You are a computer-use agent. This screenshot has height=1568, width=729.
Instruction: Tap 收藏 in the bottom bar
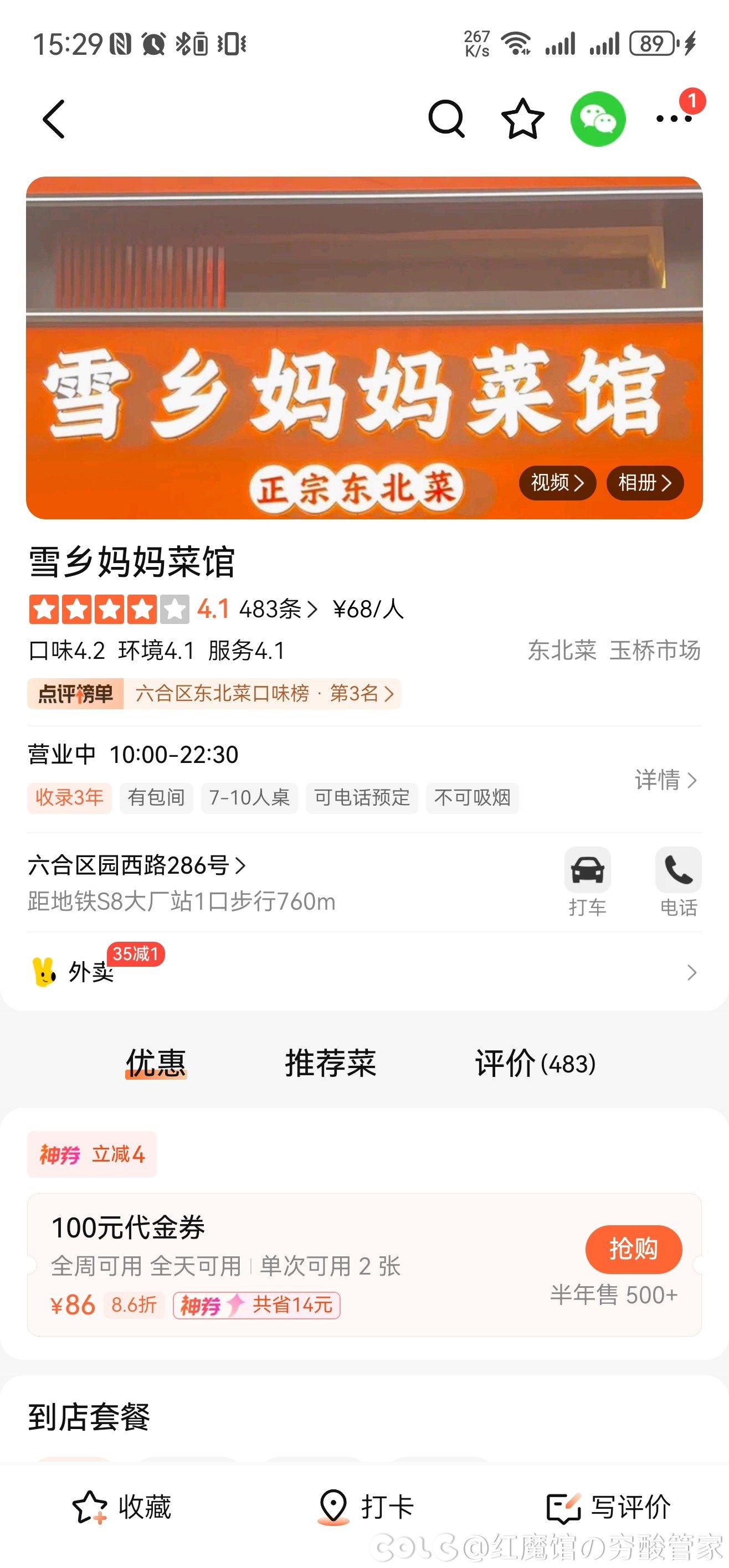point(122,1507)
